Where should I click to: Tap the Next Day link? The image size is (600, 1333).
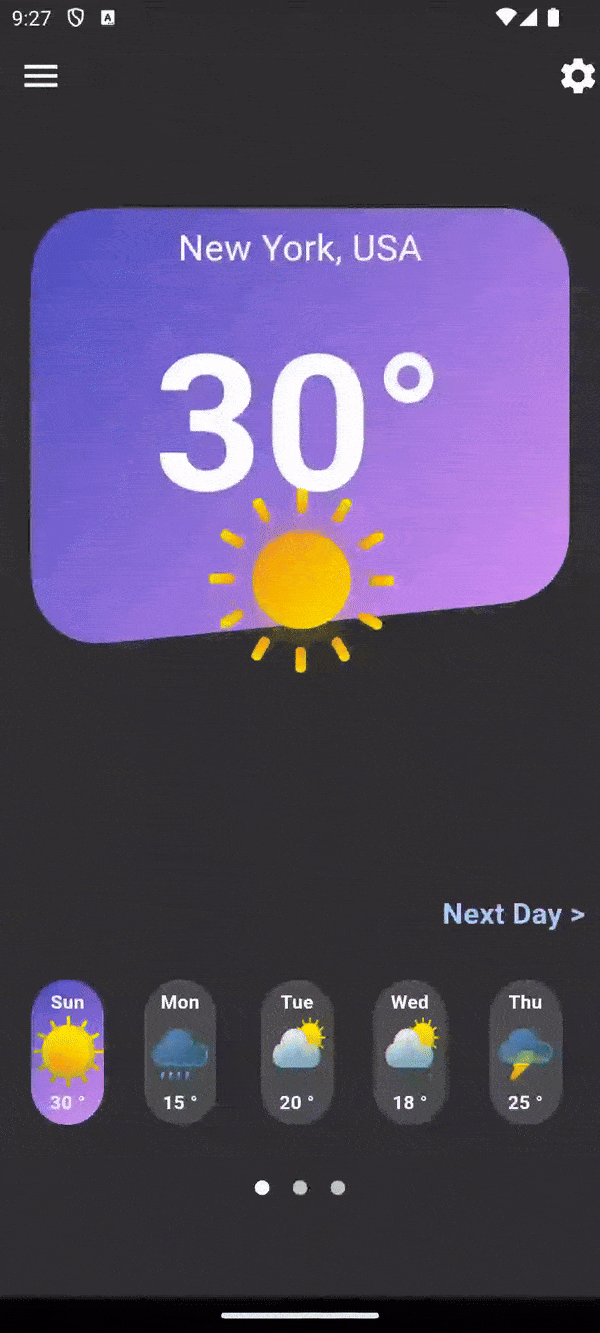point(513,914)
